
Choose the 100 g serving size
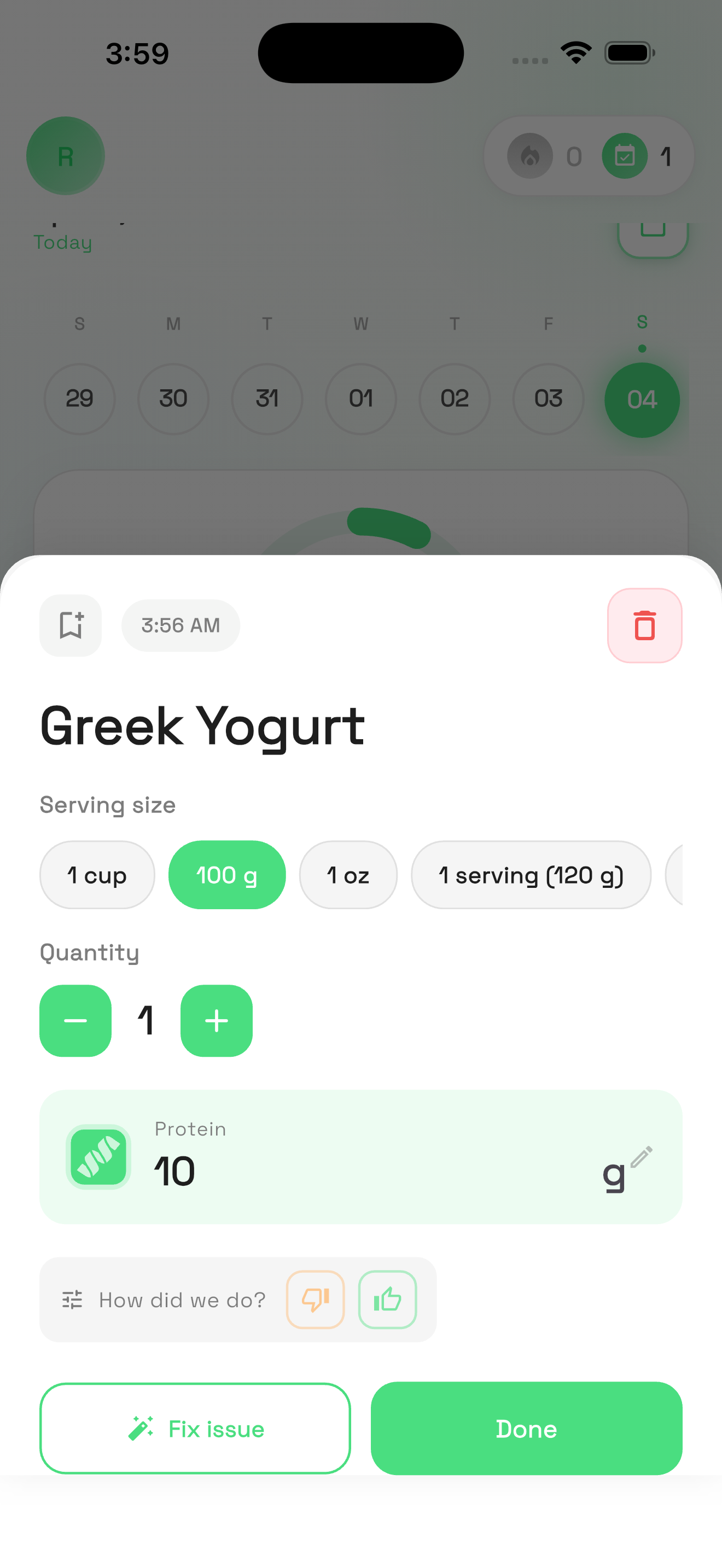226,875
